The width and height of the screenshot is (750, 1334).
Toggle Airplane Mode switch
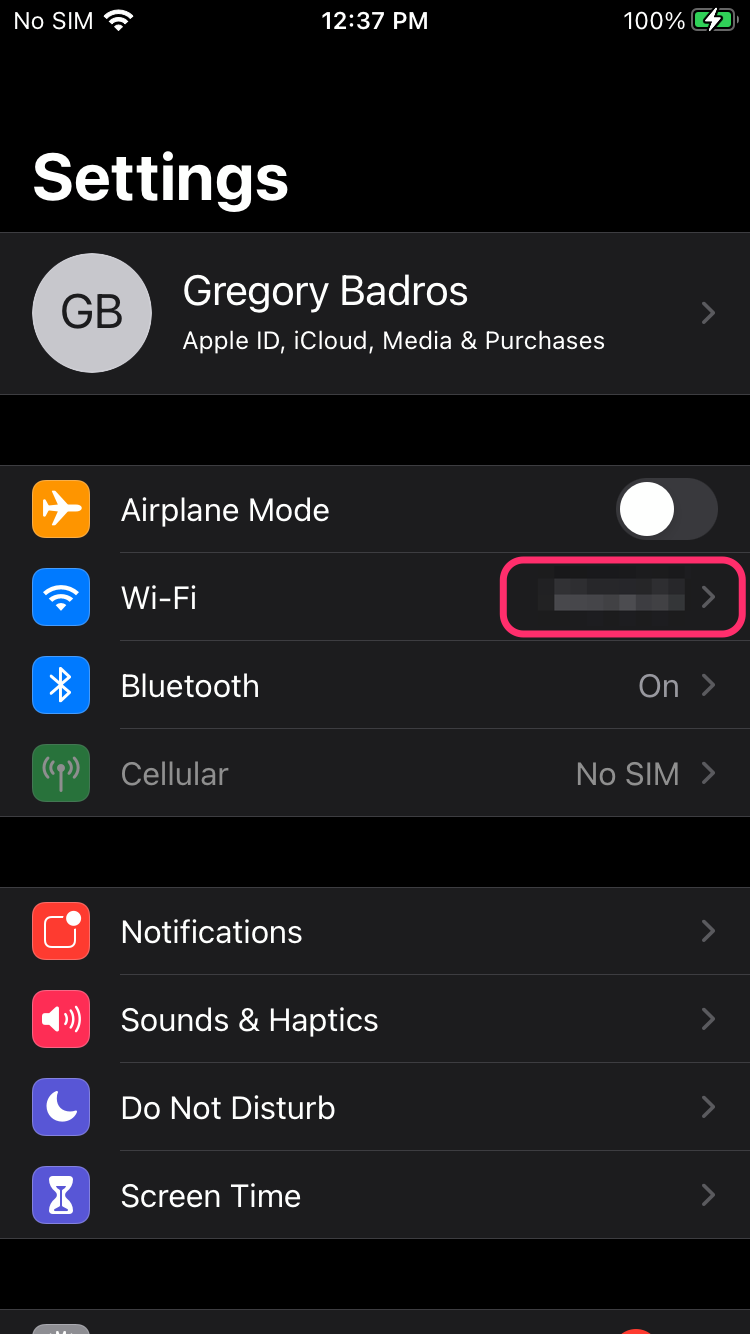tap(666, 510)
